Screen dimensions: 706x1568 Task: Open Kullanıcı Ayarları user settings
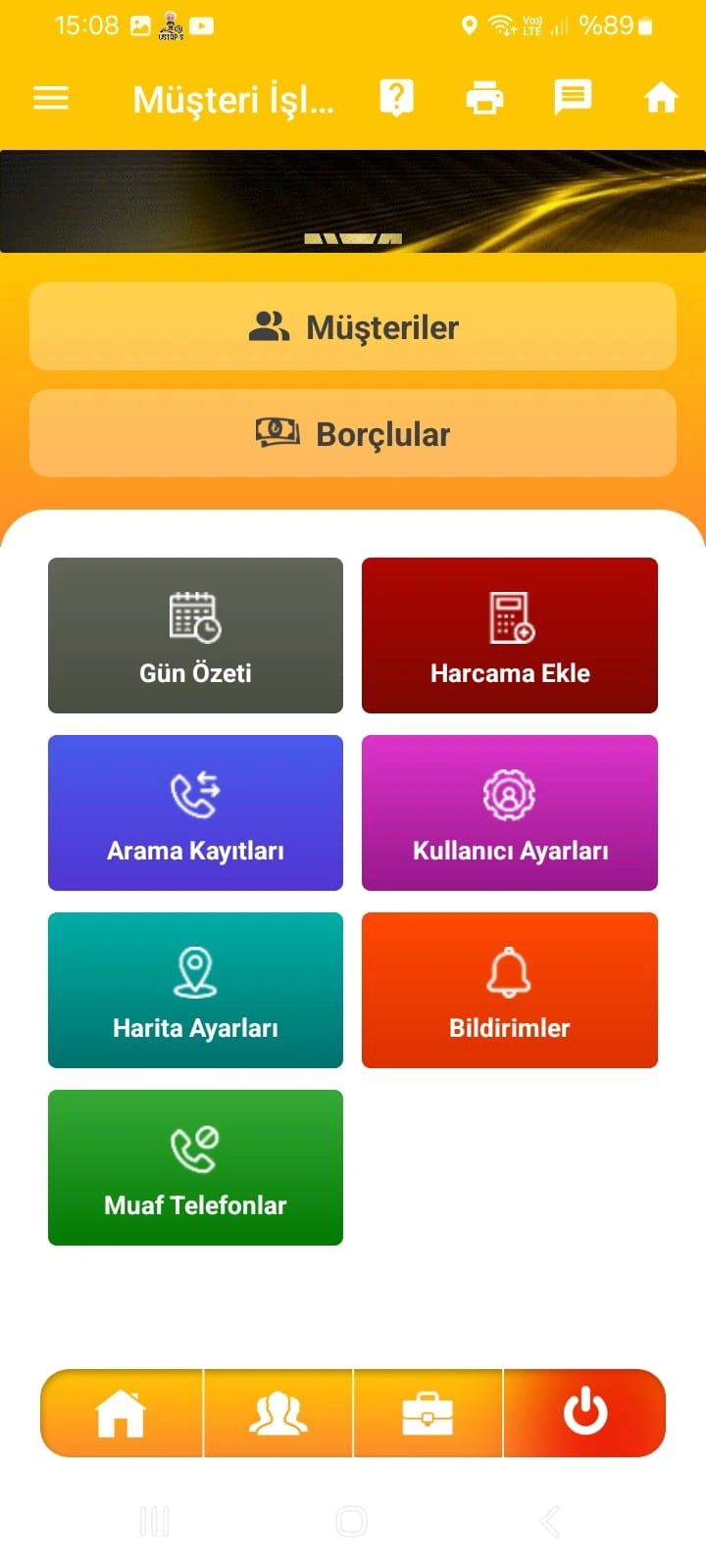[510, 812]
